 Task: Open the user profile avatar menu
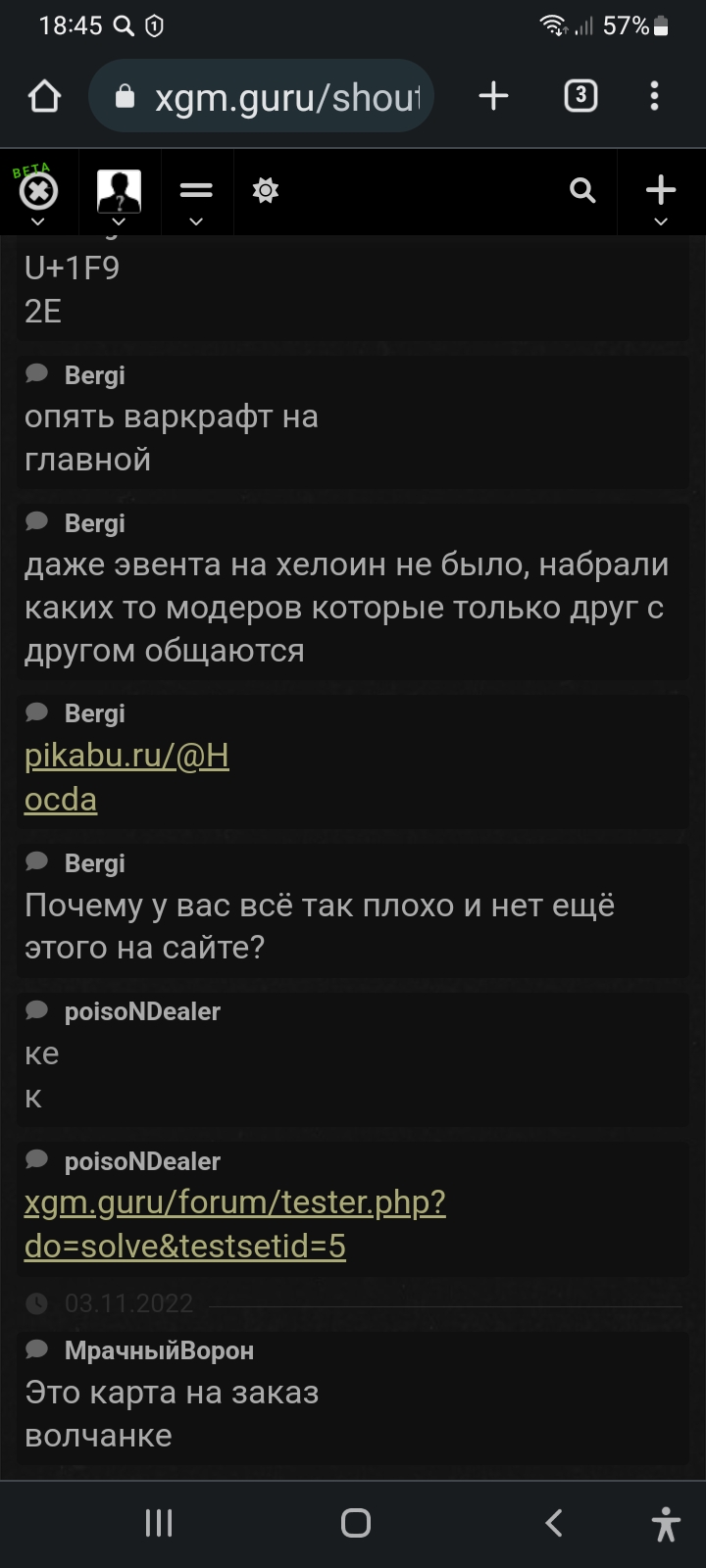click(x=119, y=193)
